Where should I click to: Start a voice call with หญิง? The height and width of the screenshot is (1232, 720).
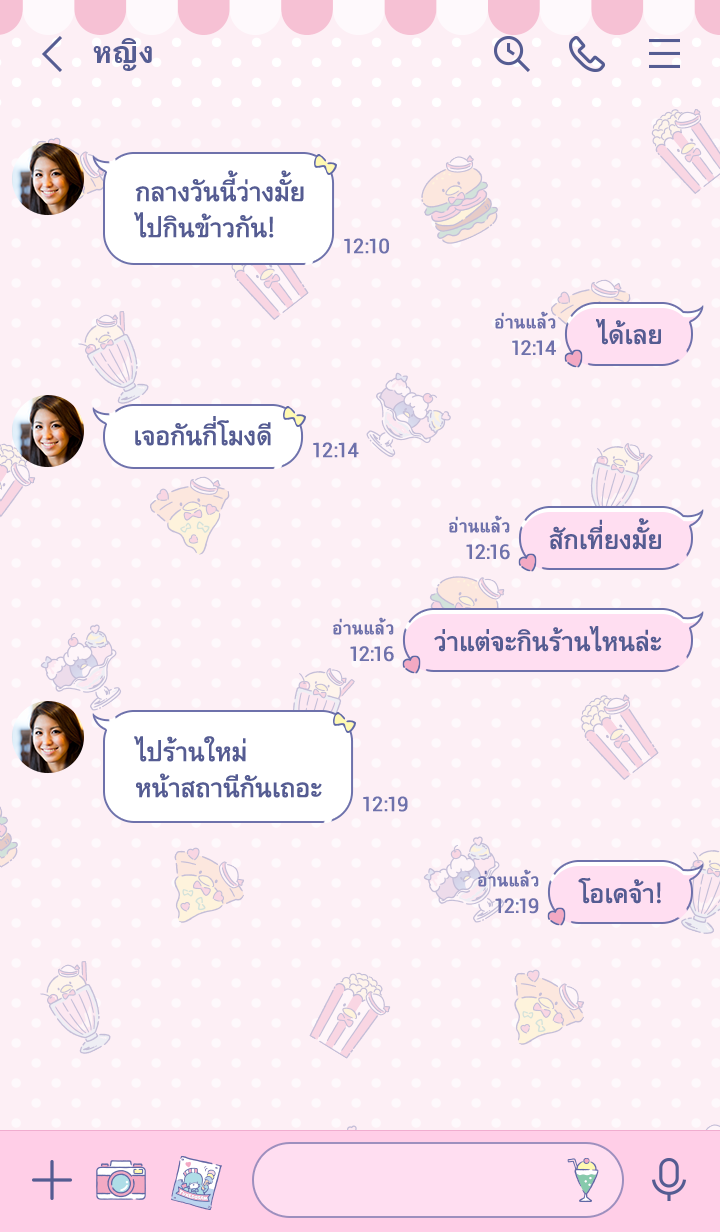point(587,54)
